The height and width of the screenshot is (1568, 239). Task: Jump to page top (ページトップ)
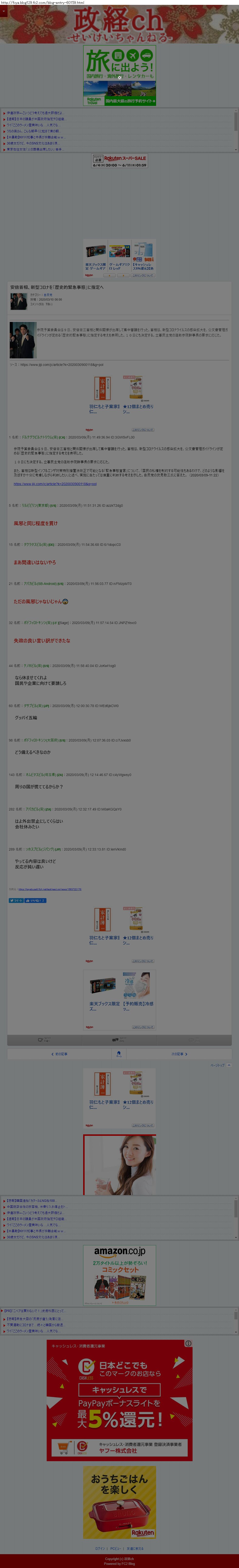pyautogui.click(x=218, y=1065)
